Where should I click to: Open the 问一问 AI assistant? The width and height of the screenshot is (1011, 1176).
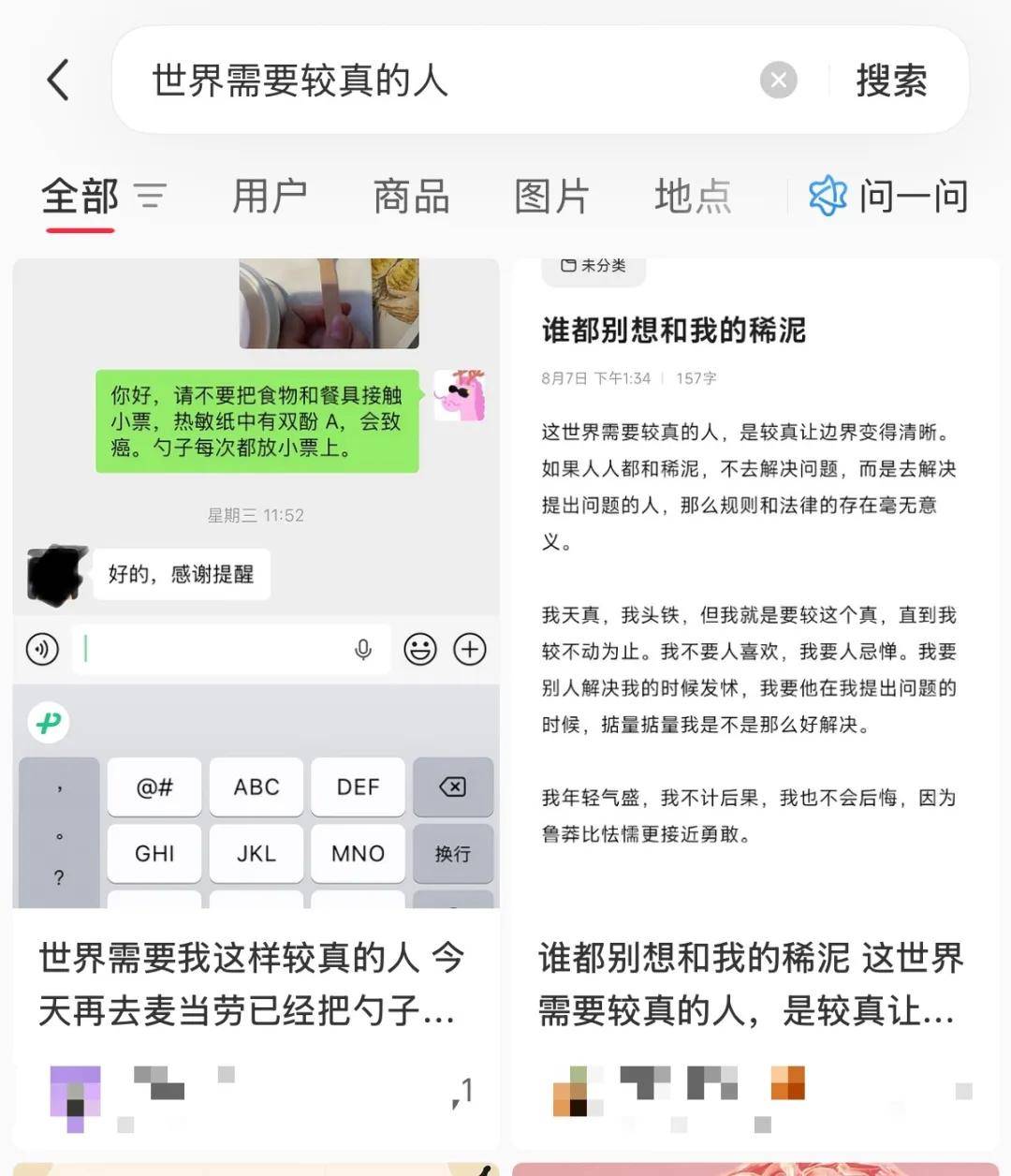tap(888, 197)
